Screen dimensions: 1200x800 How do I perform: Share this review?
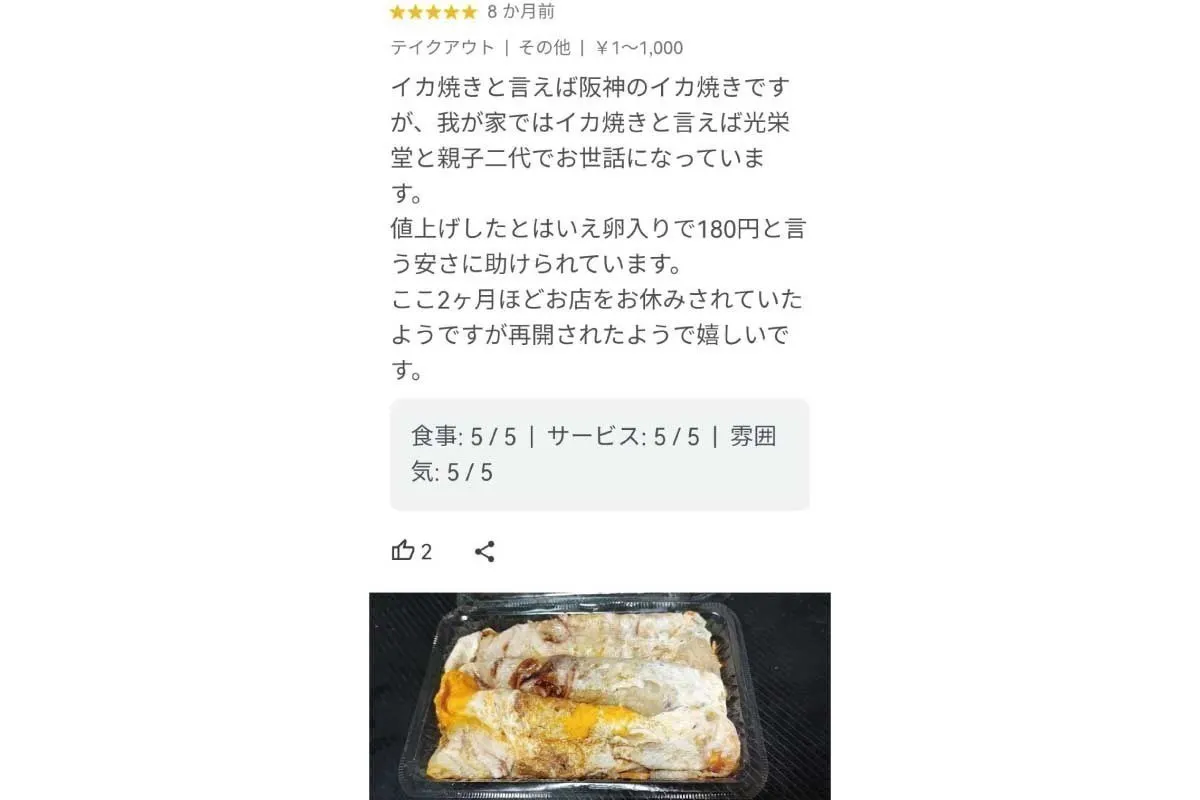[485, 551]
